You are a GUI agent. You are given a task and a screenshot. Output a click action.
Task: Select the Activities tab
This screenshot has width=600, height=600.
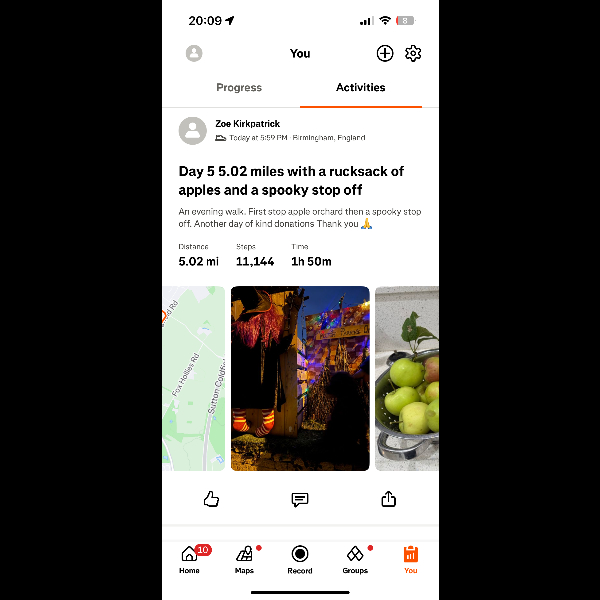(361, 88)
